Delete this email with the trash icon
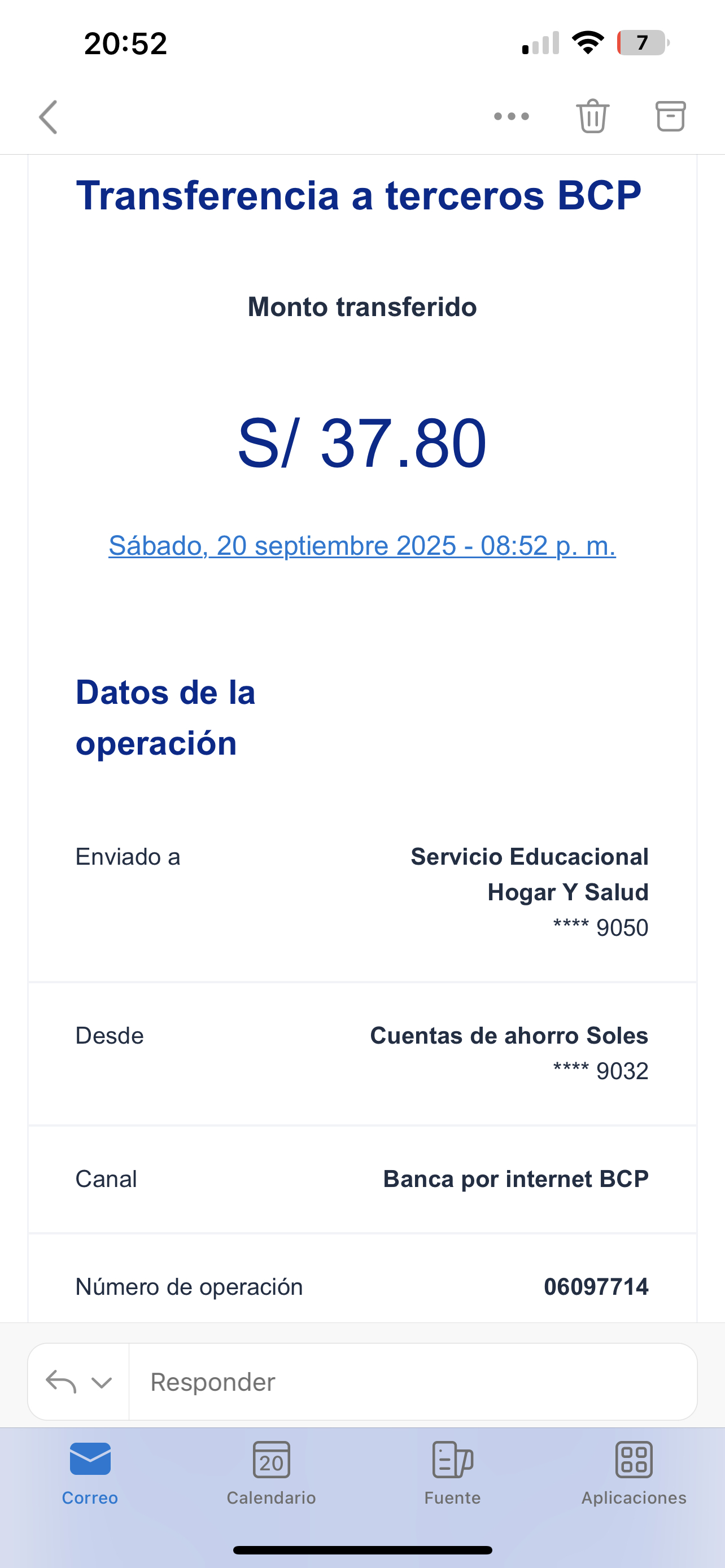Viewport: 725px width, 1568px height. click(x=592, y=116)
